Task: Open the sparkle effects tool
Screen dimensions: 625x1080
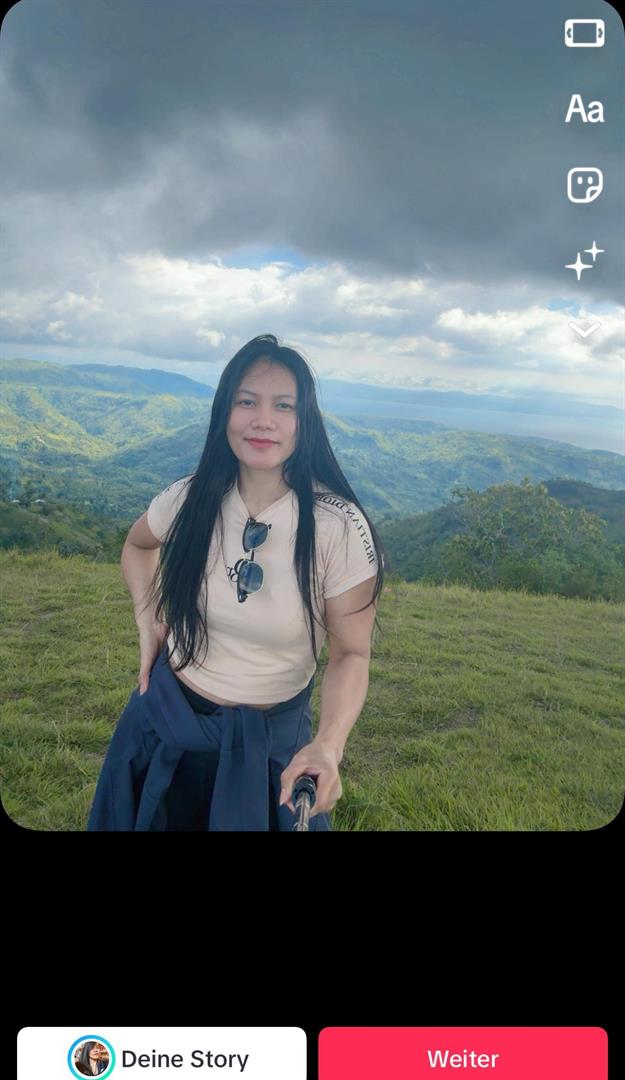Action: [x=584, y=260]
